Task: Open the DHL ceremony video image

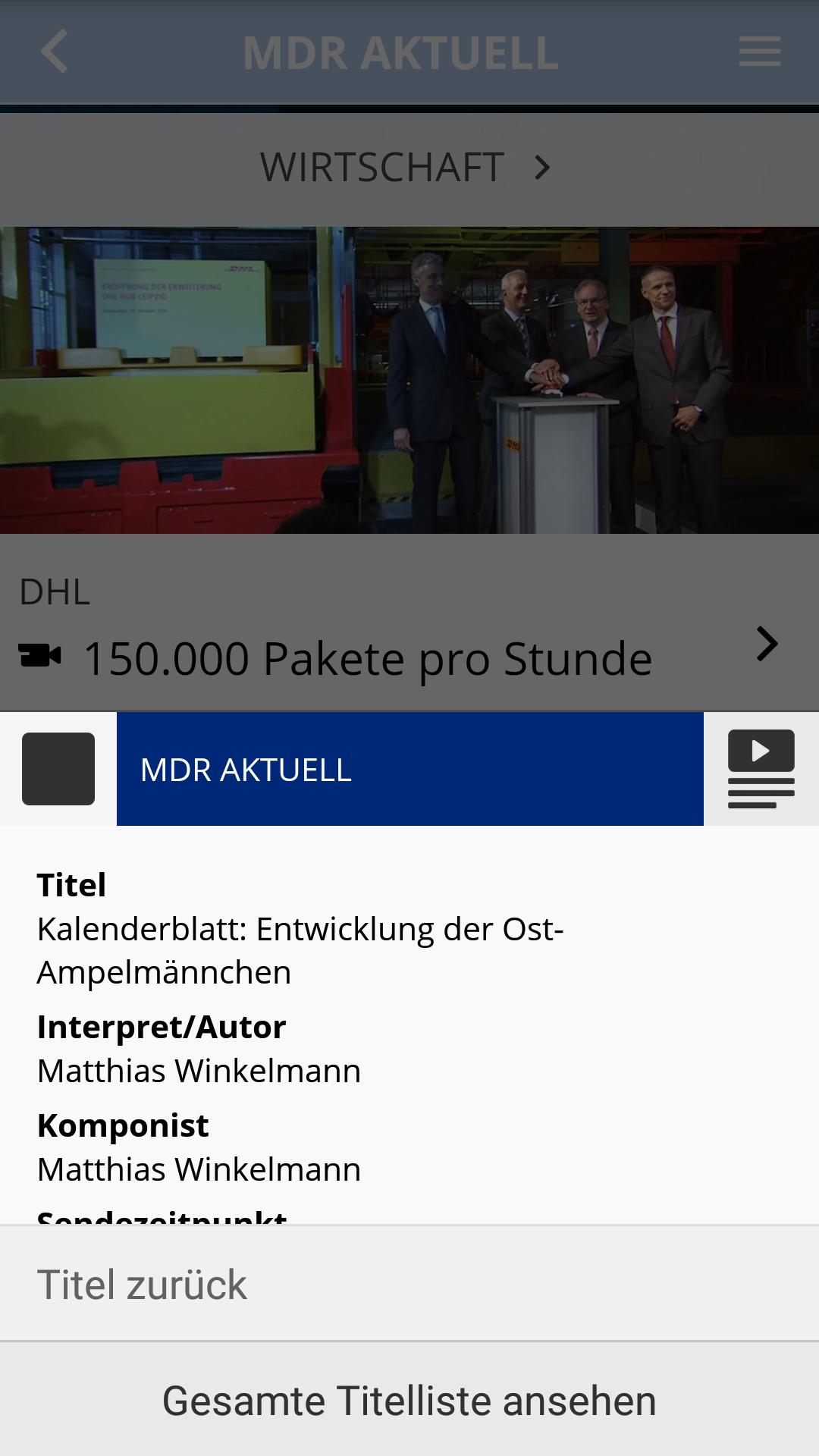Action: pos(409,380)
